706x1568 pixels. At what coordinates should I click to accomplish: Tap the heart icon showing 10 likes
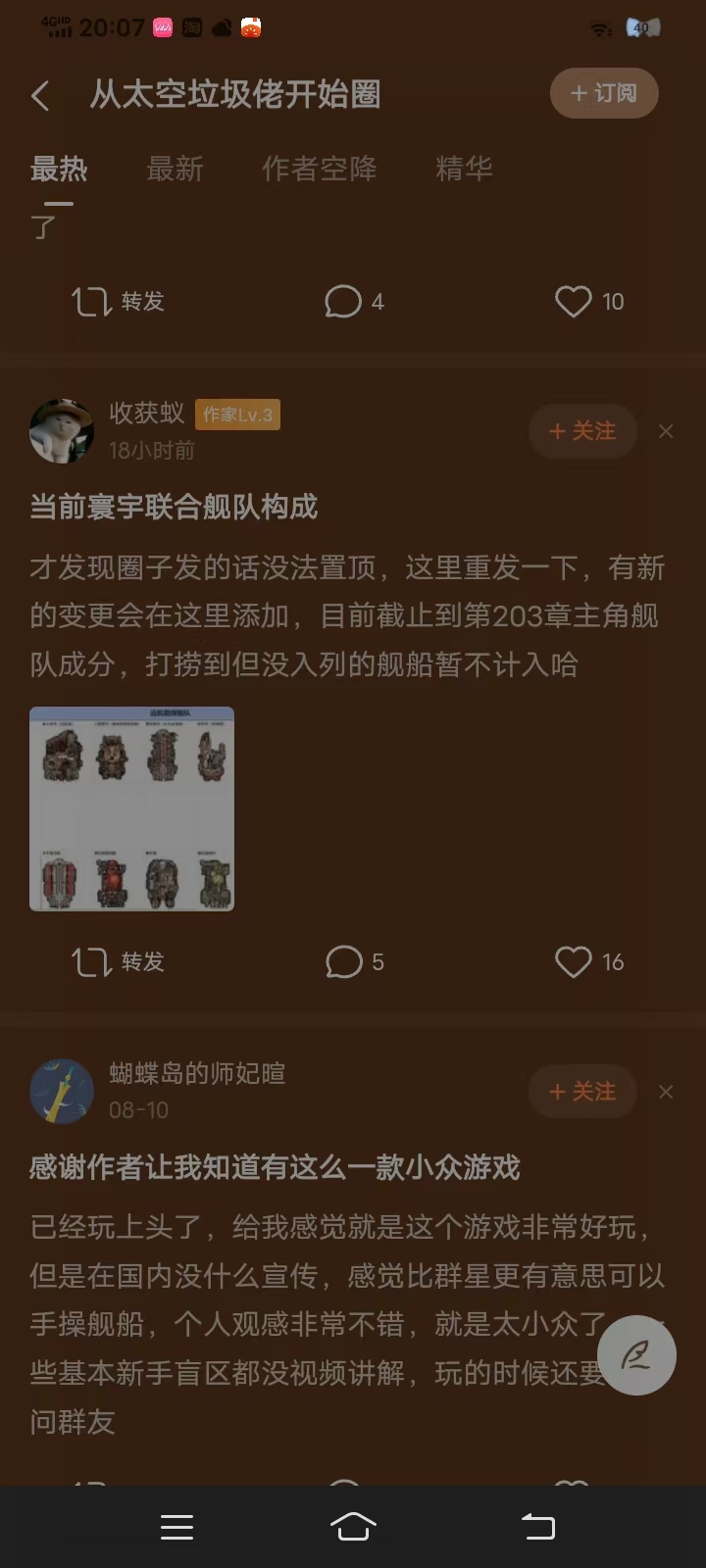tap(573, 302)
